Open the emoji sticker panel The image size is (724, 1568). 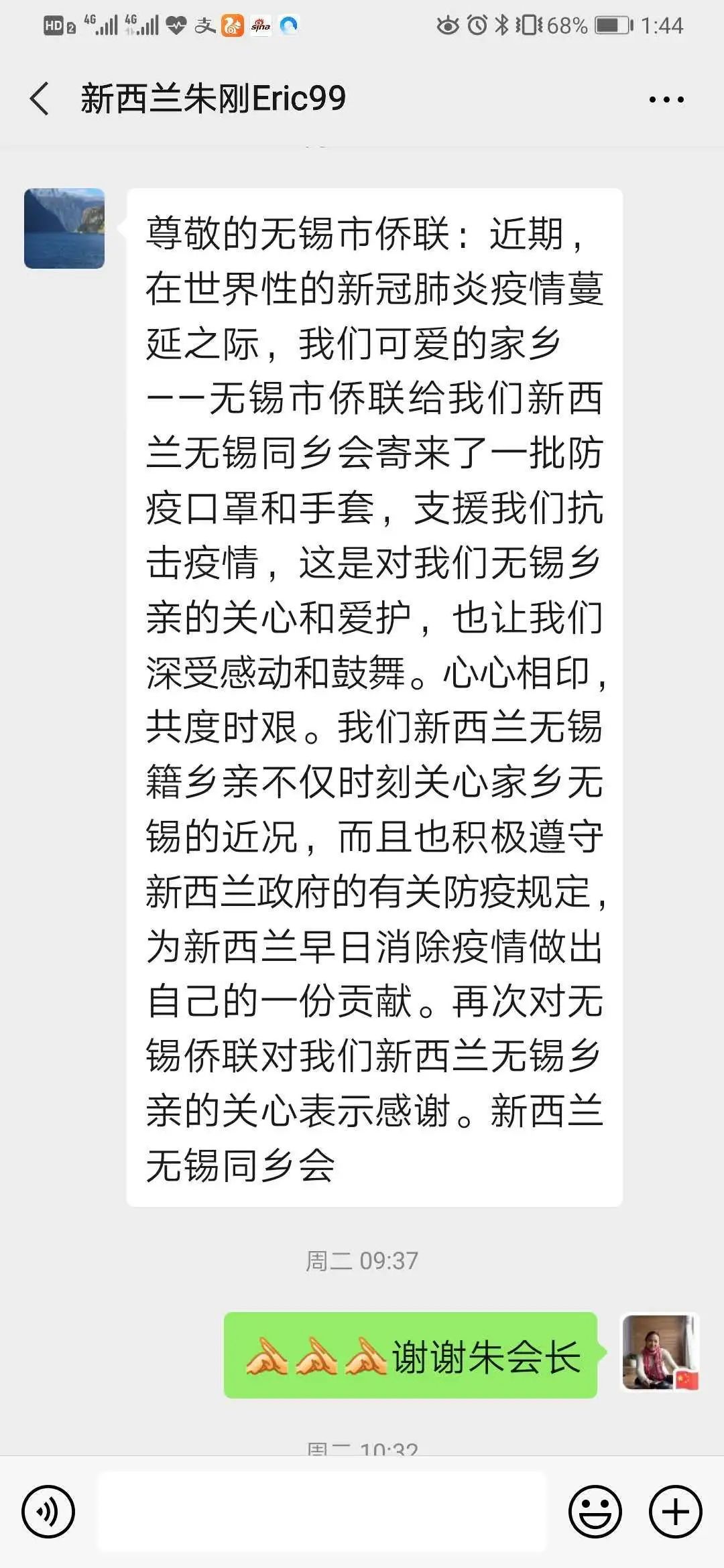pyautogui.click(x=595, y=1512)
